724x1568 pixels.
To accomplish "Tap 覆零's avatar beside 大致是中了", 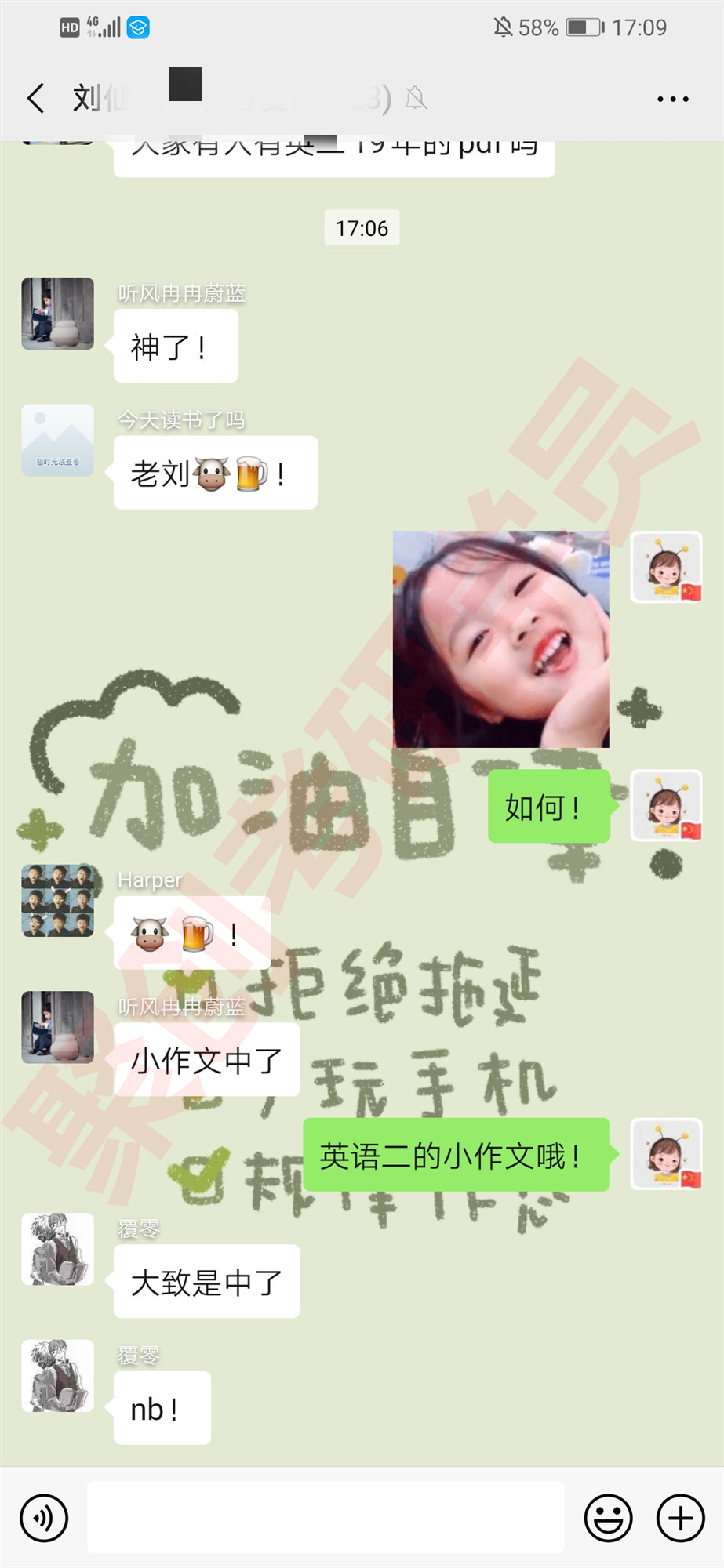I will click(57, 1249).
